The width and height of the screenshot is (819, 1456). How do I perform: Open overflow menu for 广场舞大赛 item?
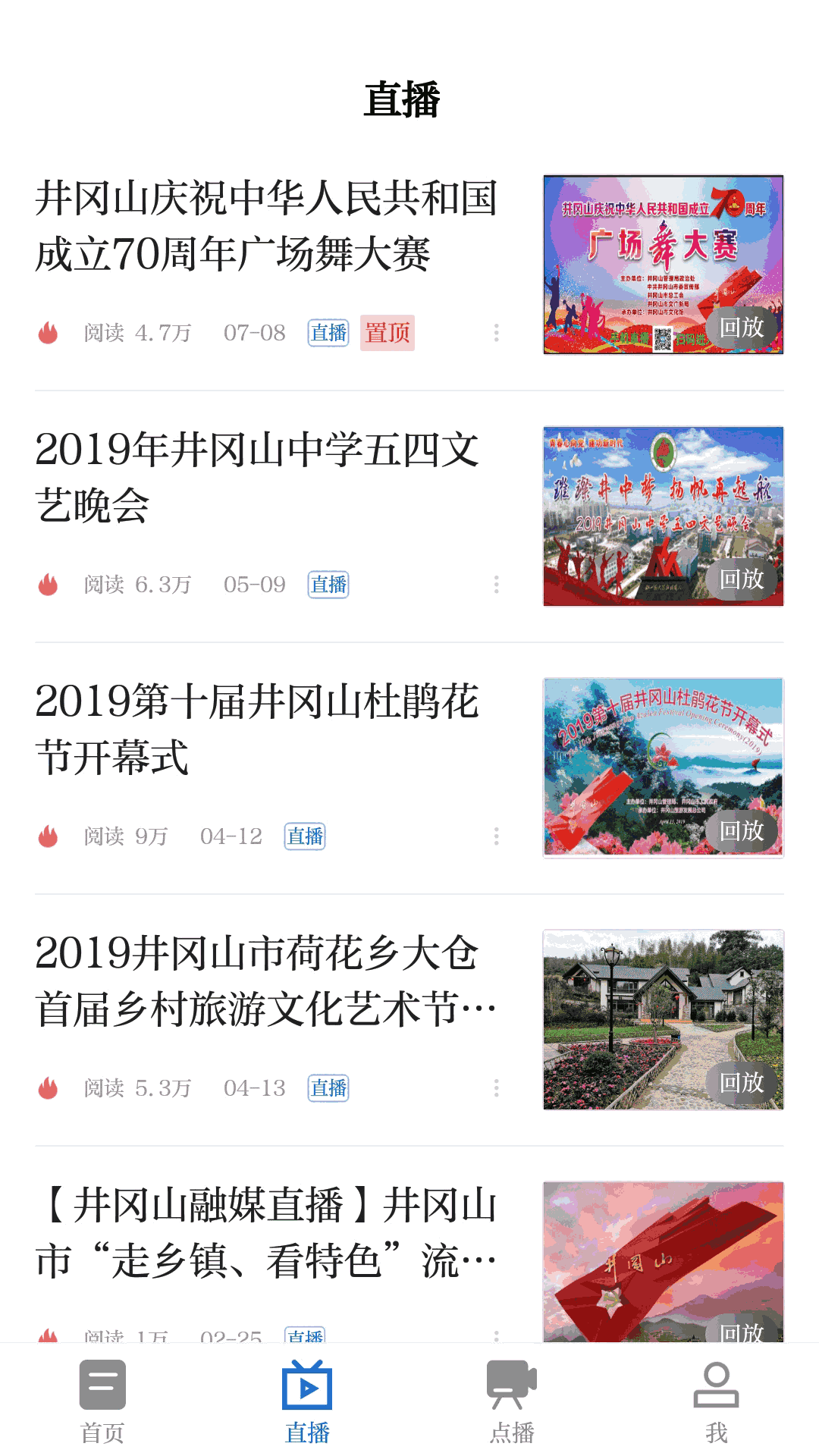[x=497, y=333]
